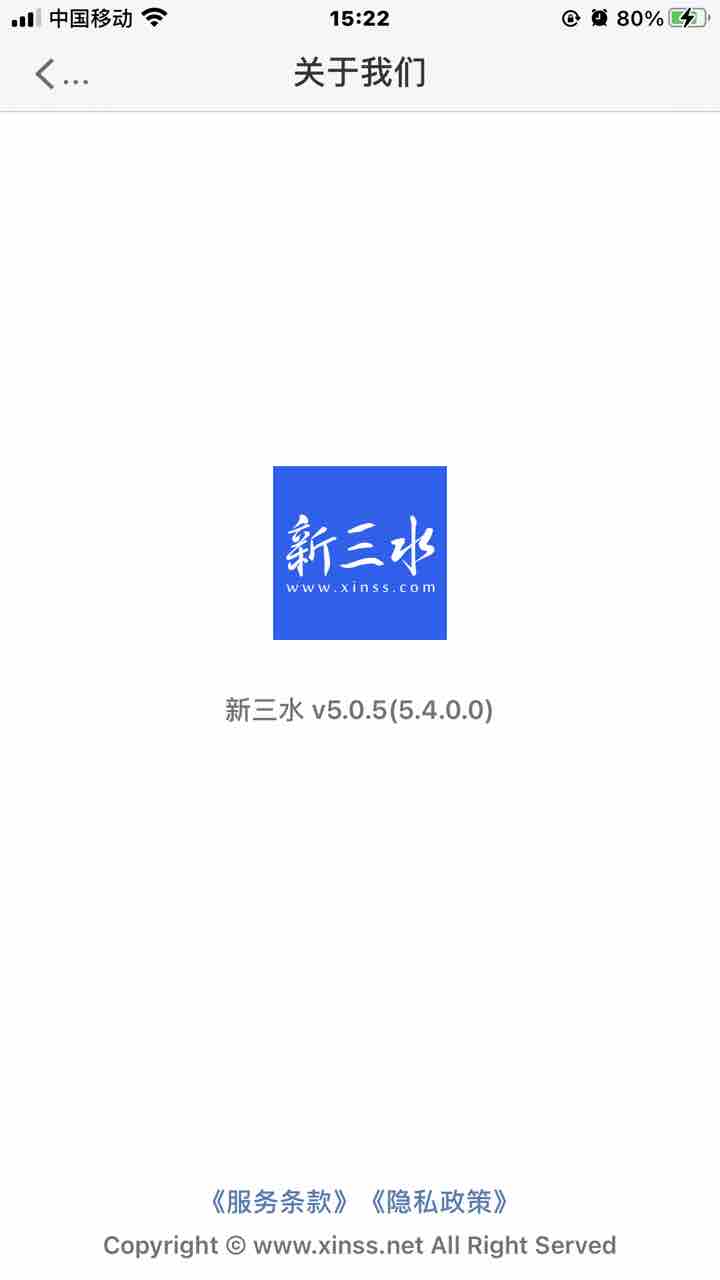Go back using the top-left arrow
Screen dimensions: 720x1280
pos(46,74)
